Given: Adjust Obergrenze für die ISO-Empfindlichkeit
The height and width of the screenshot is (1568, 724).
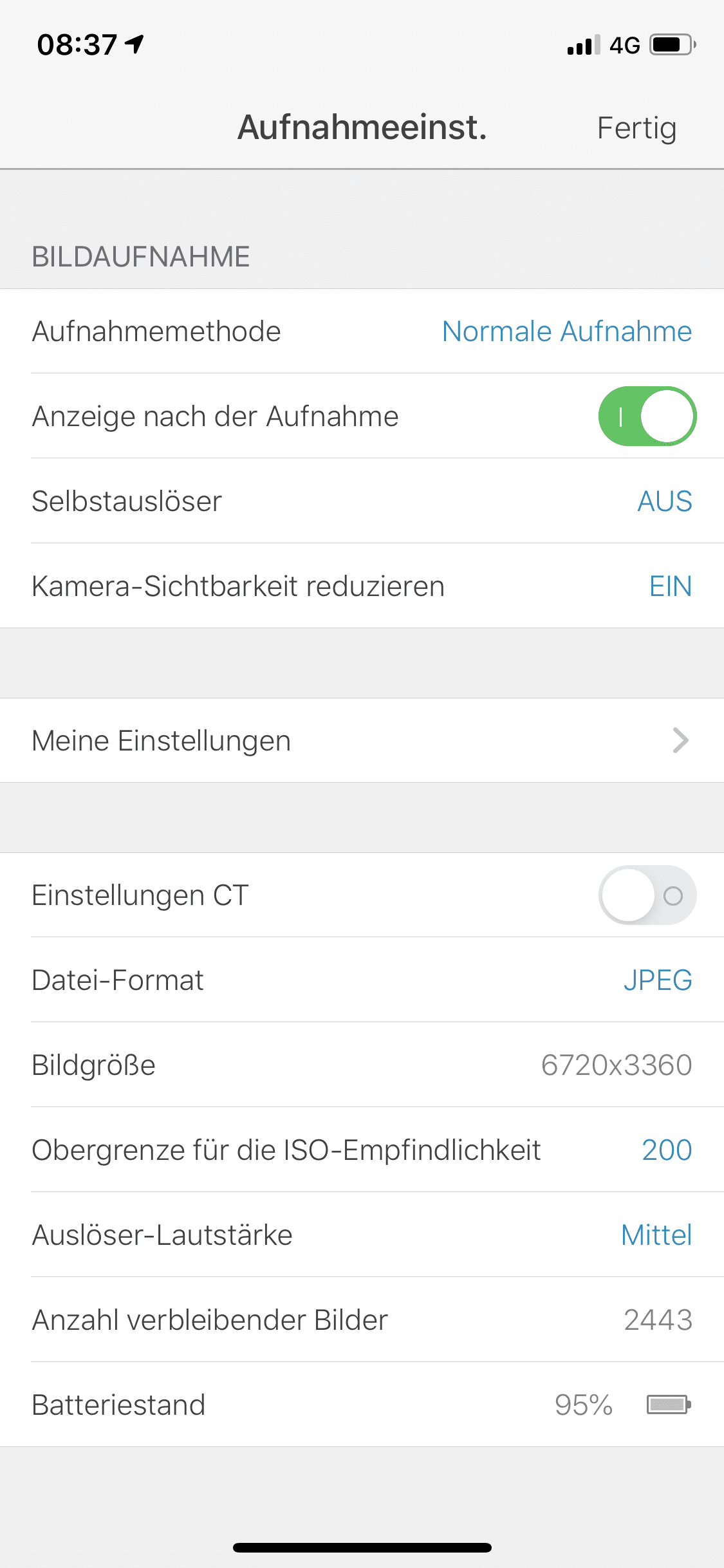Looking at the screenshot, I should point(666,1150).
